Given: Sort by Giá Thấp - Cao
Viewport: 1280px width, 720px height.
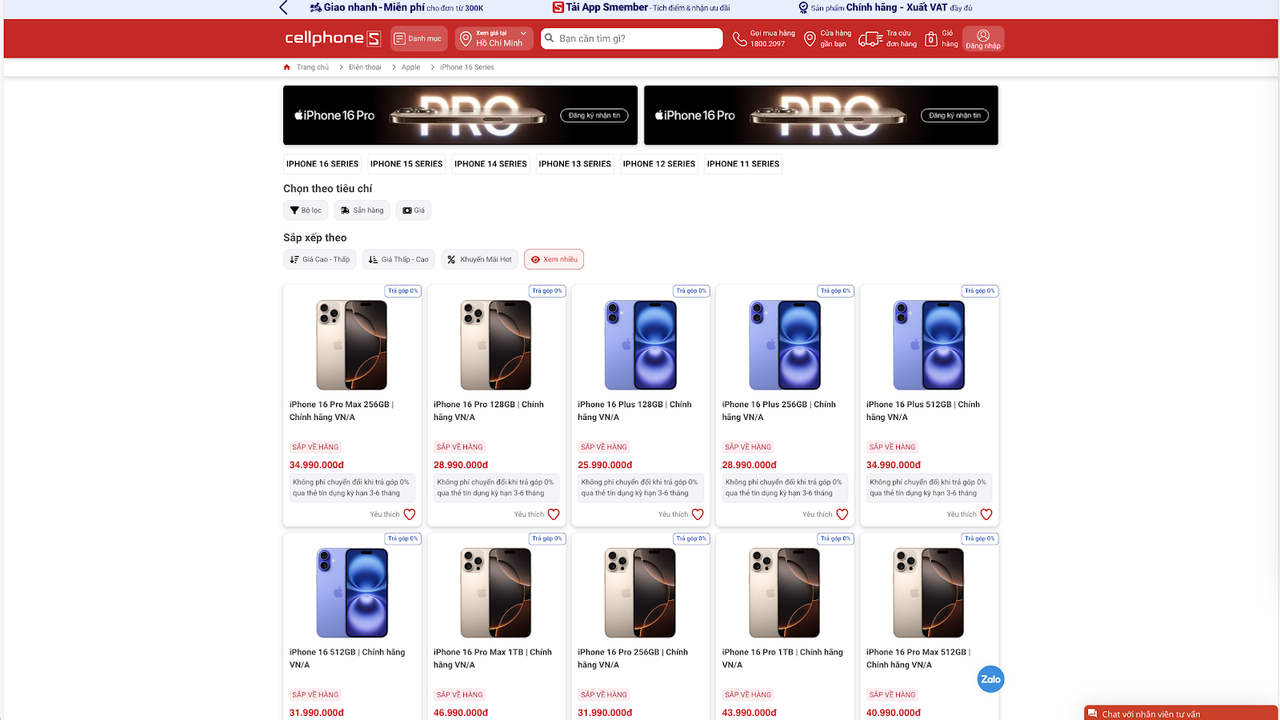Looking at the screenshot, I should click(x=398, y=259).
